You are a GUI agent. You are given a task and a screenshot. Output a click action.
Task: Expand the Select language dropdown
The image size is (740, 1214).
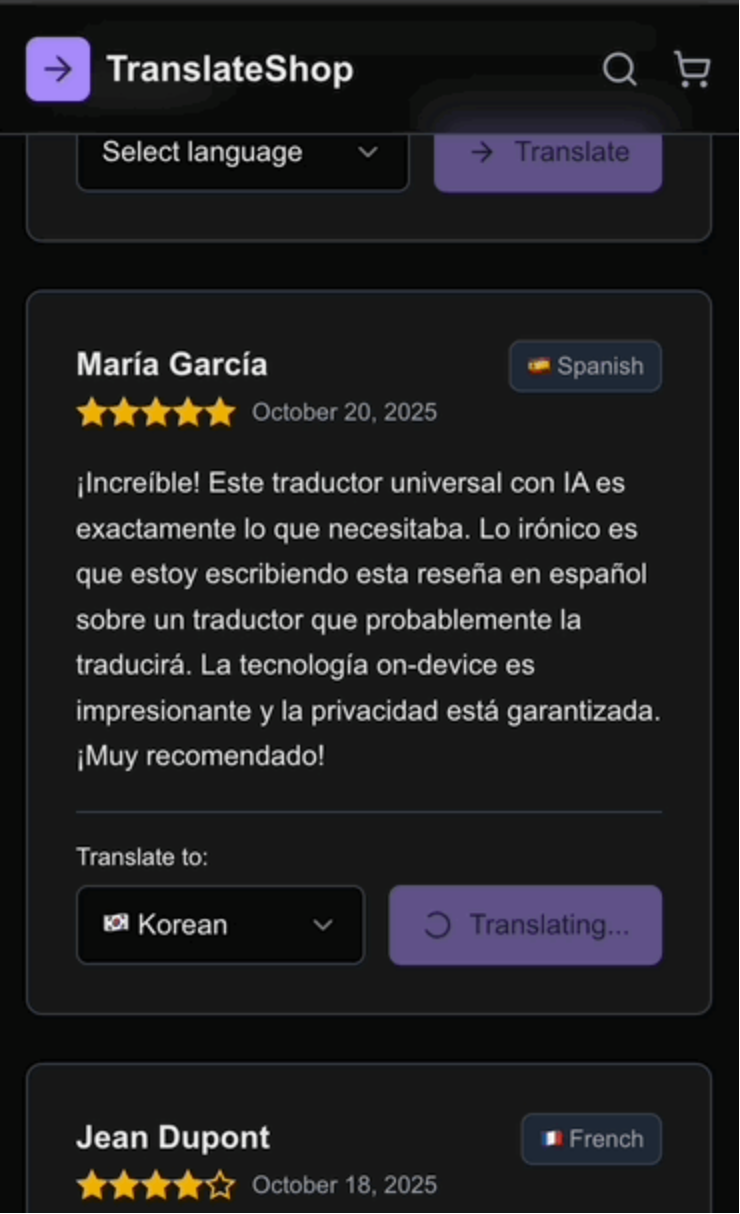(242, 153)
